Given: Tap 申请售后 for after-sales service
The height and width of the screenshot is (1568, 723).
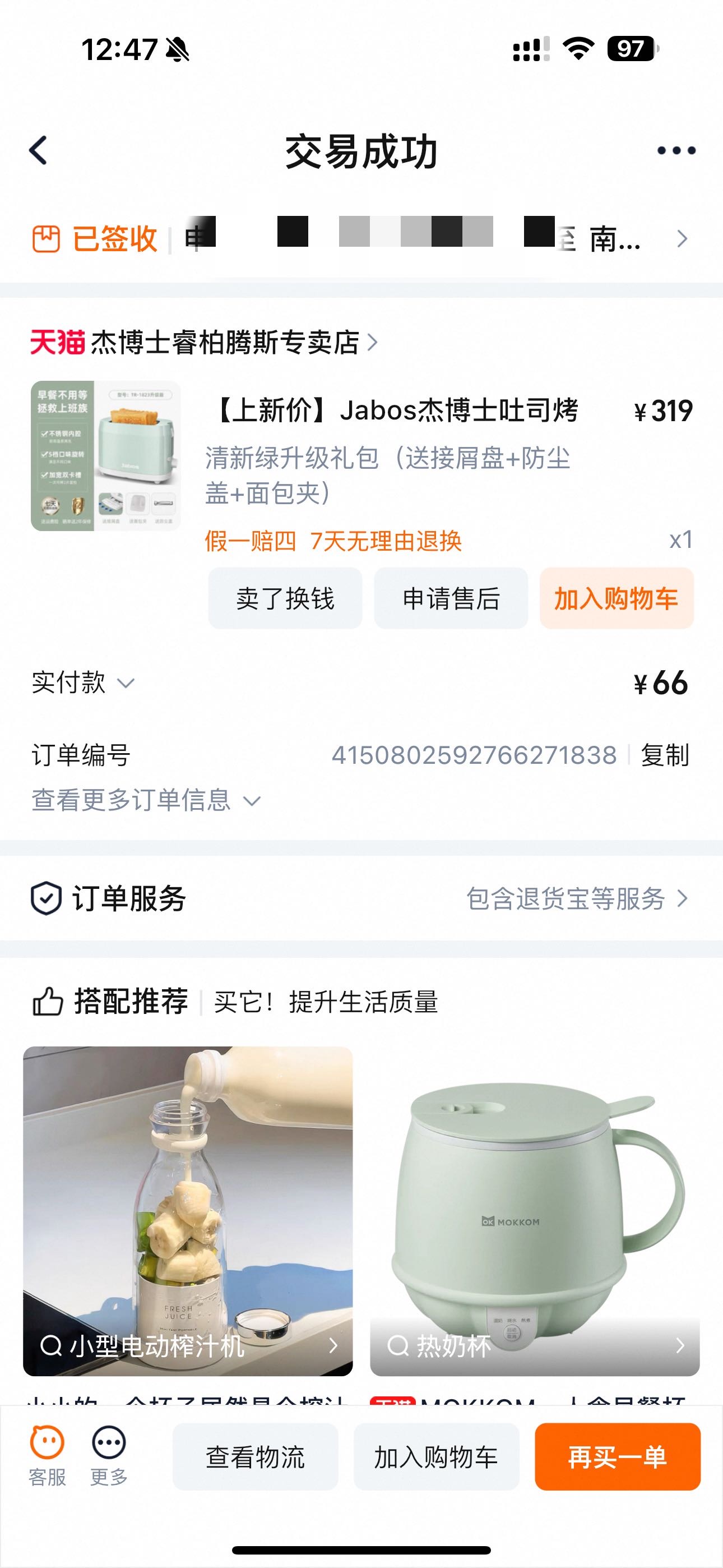Looking at the screenshot, I should [451, 598].
